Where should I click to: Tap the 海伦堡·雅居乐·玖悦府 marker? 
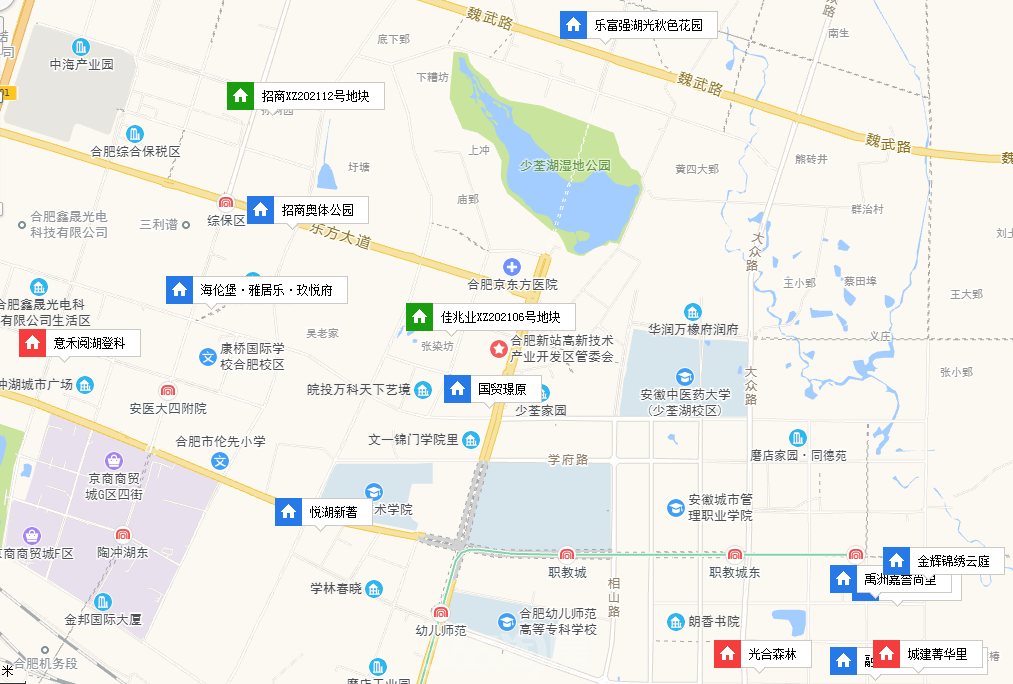click(x=257, y=291)
